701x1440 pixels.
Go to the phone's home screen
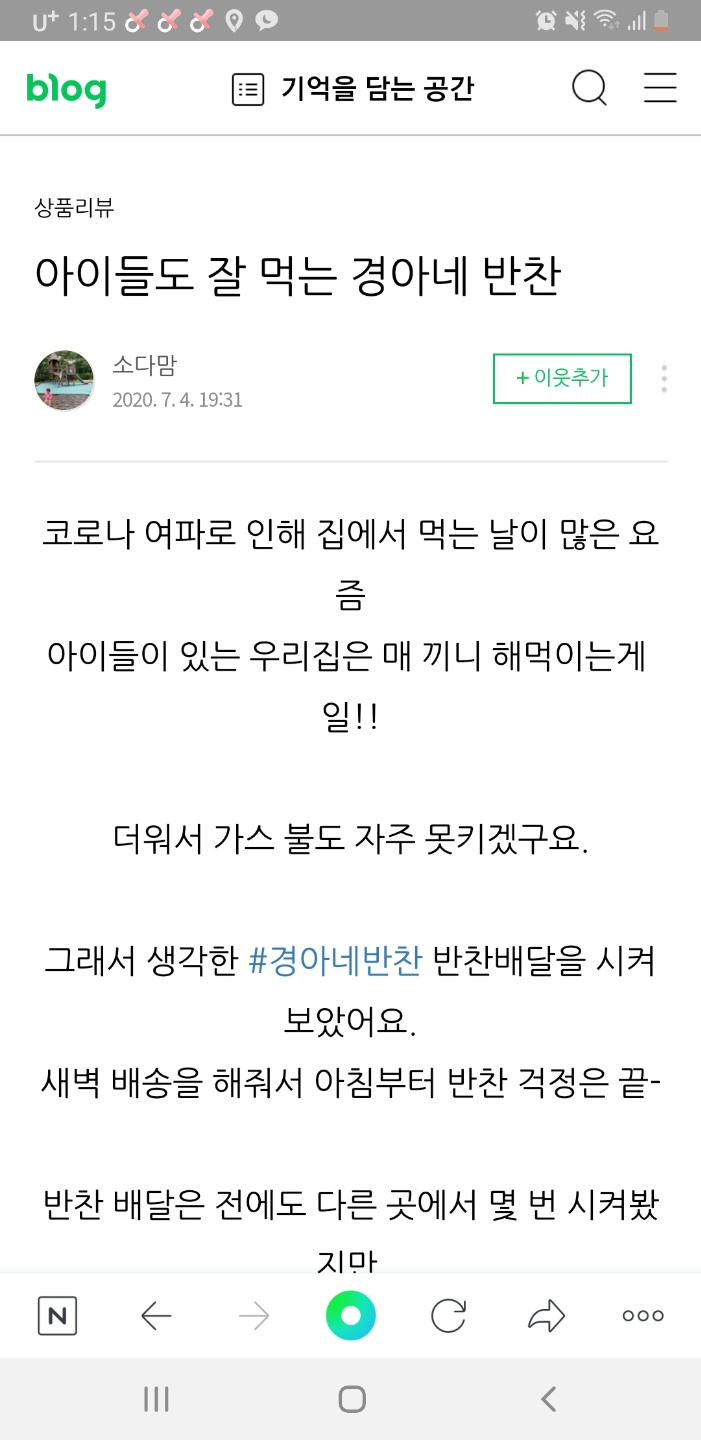point(351,1399)
